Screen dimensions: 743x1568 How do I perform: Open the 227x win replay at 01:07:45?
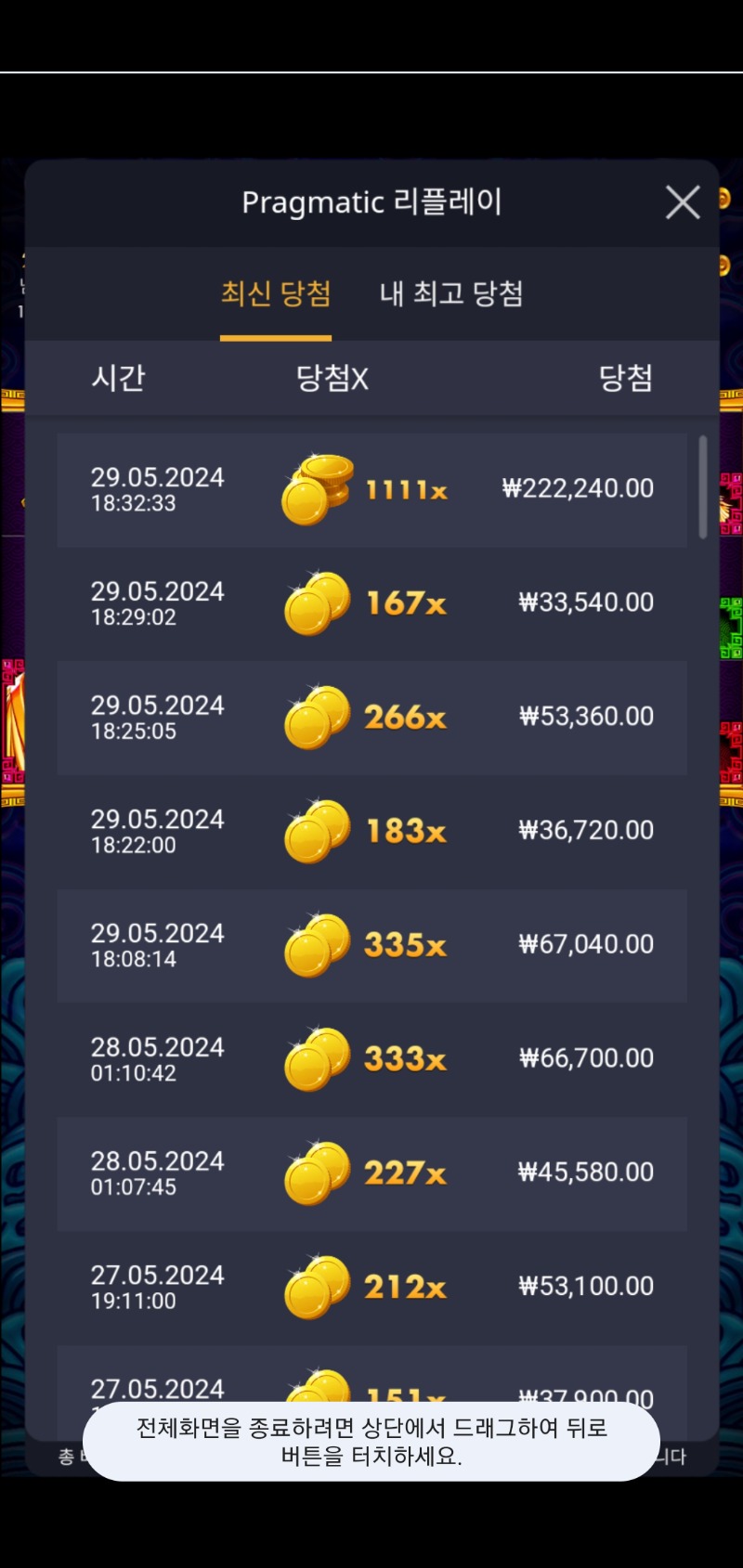click(371, 1173)
